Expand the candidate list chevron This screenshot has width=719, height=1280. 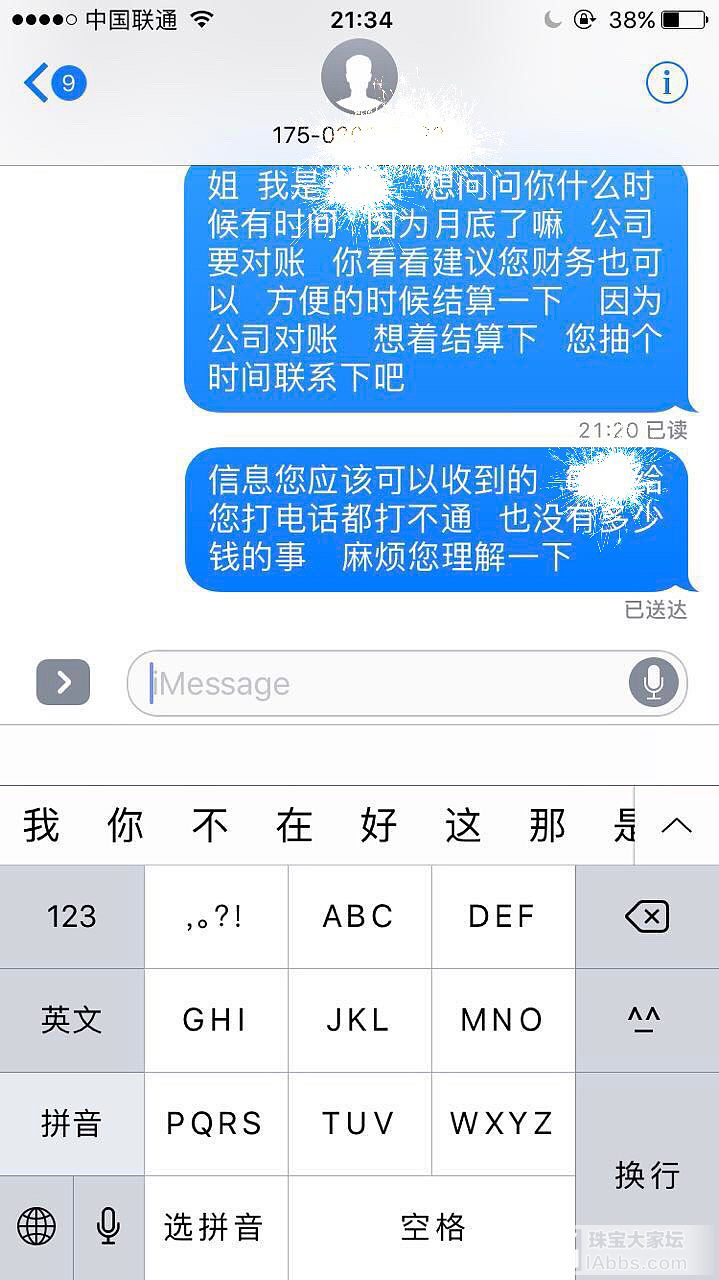(x=677, y=826)
